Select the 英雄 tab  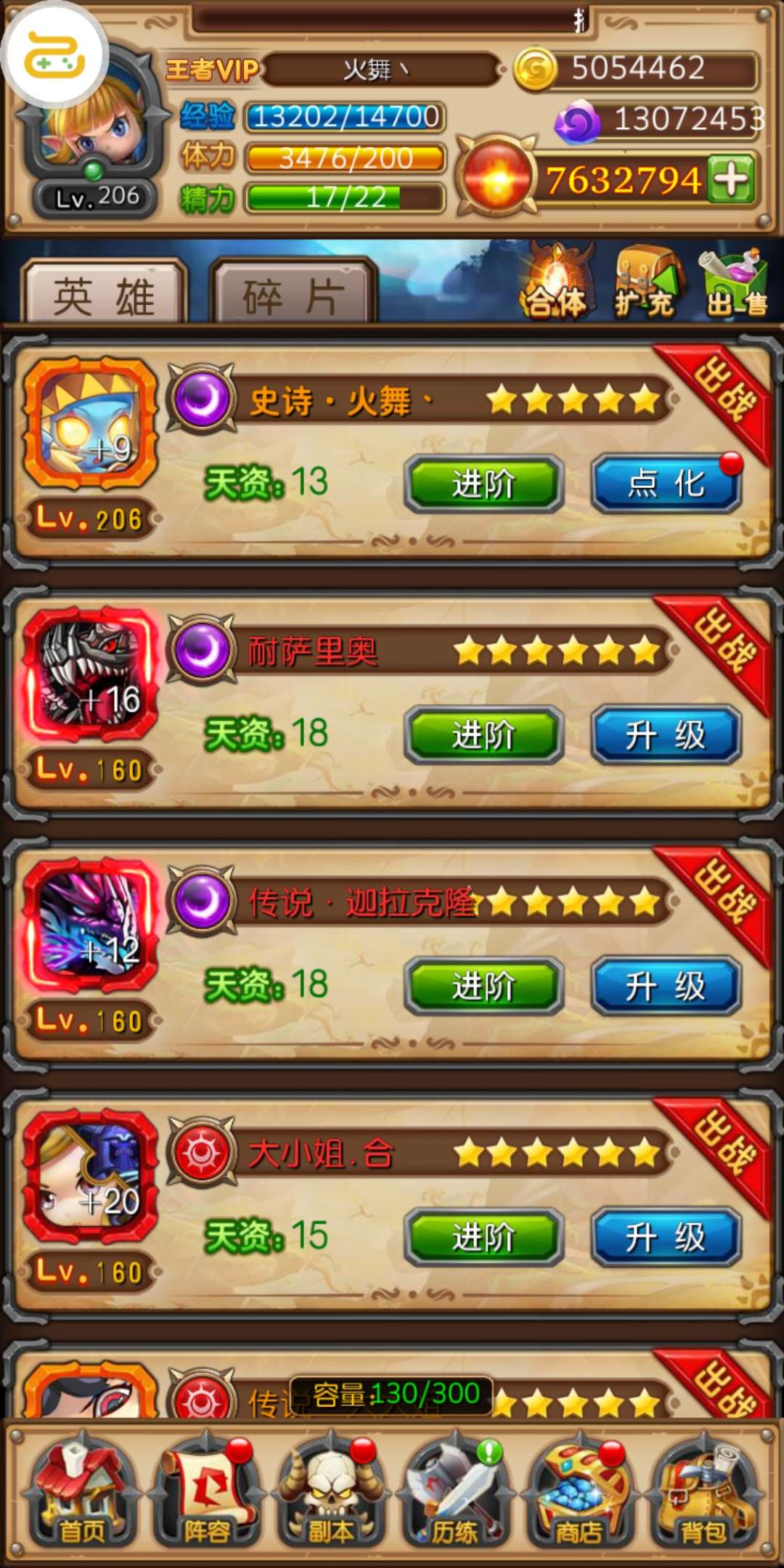[x=104, y=293]
